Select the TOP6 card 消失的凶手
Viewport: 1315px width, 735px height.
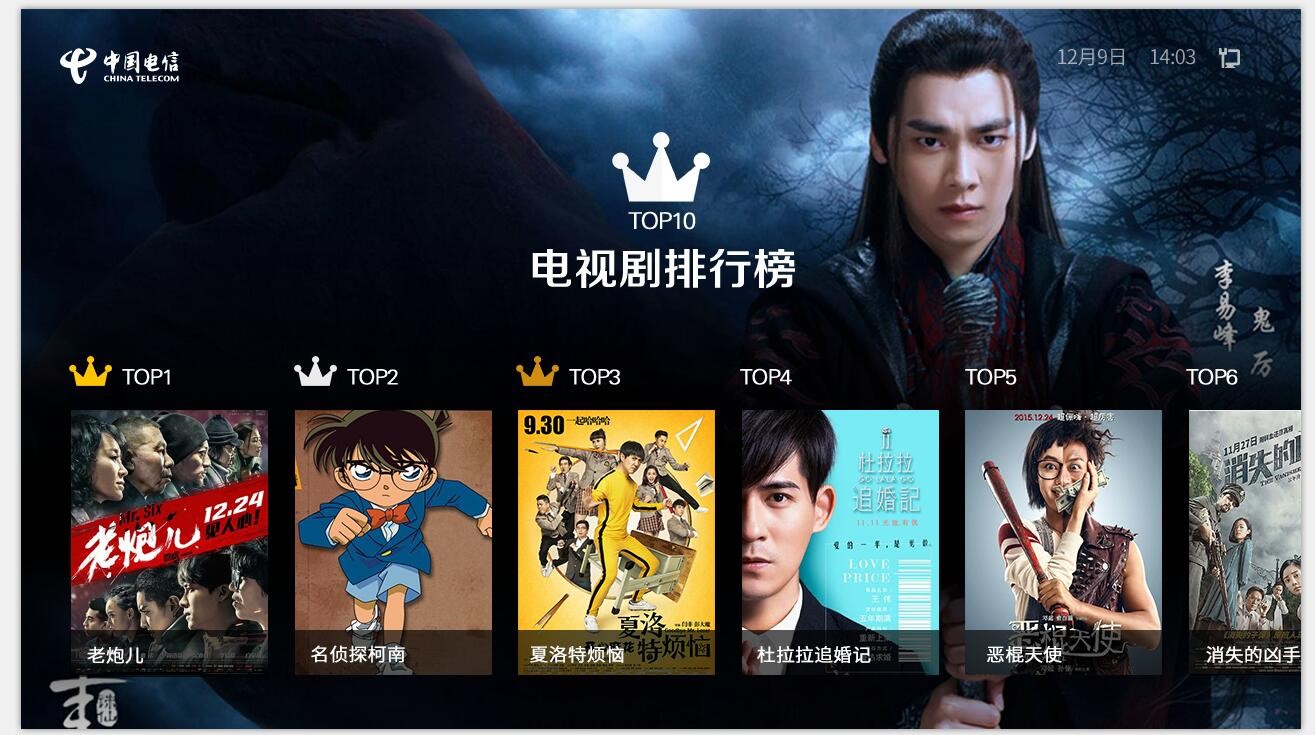coord(1246,541)
